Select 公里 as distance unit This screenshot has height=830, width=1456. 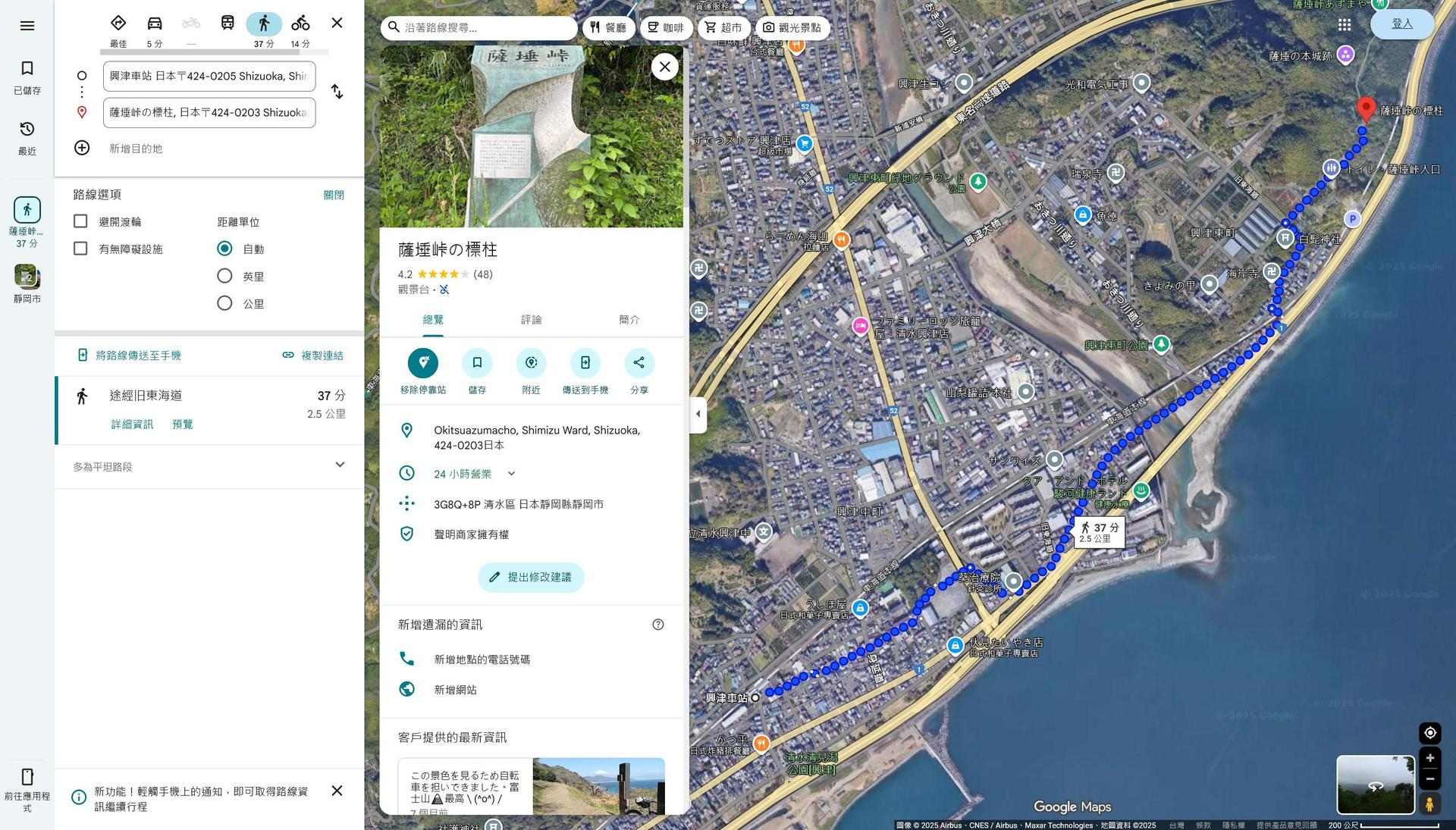[224, 303]
